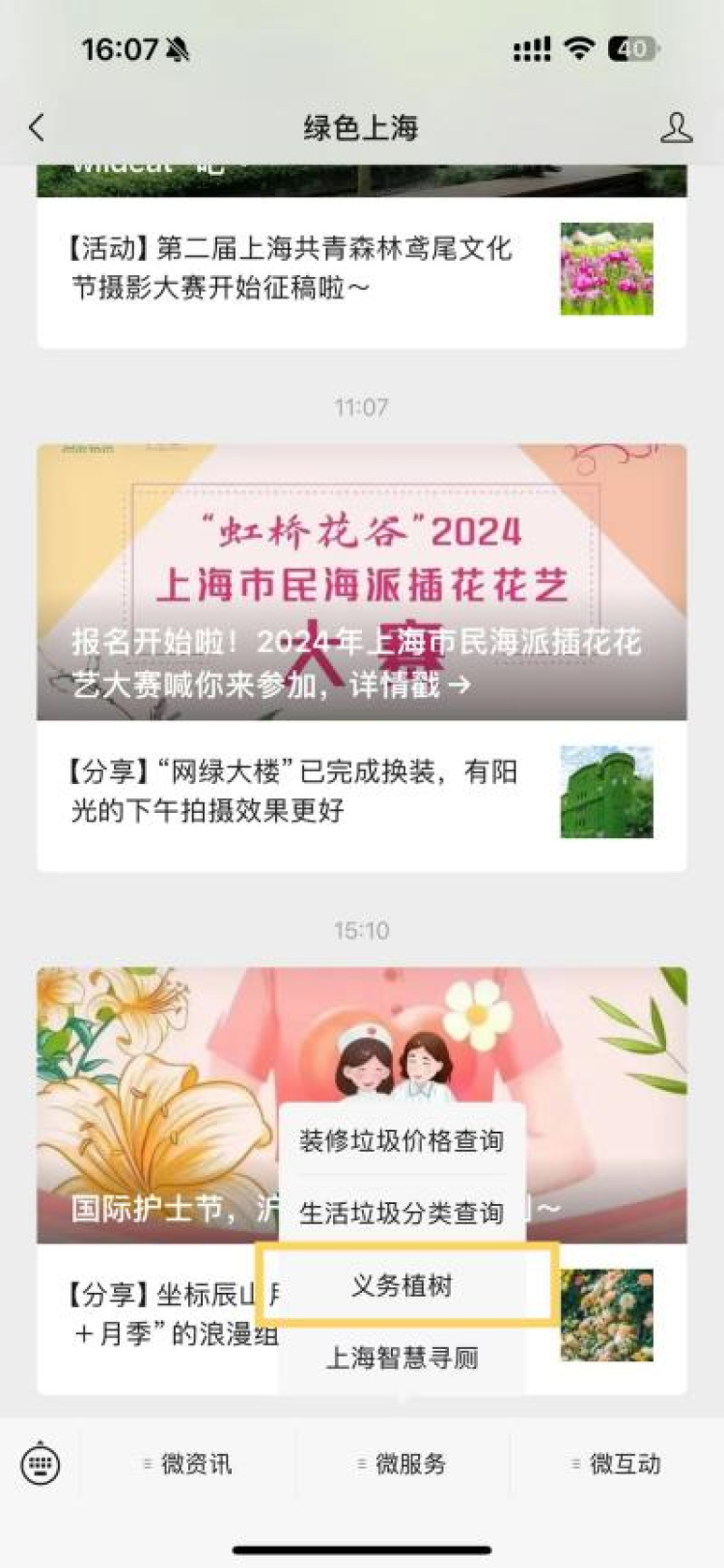This screenshot has width=724, height=1568.
Task: Expand the 微资讯 menu
Action: [x=188, y=1464]
